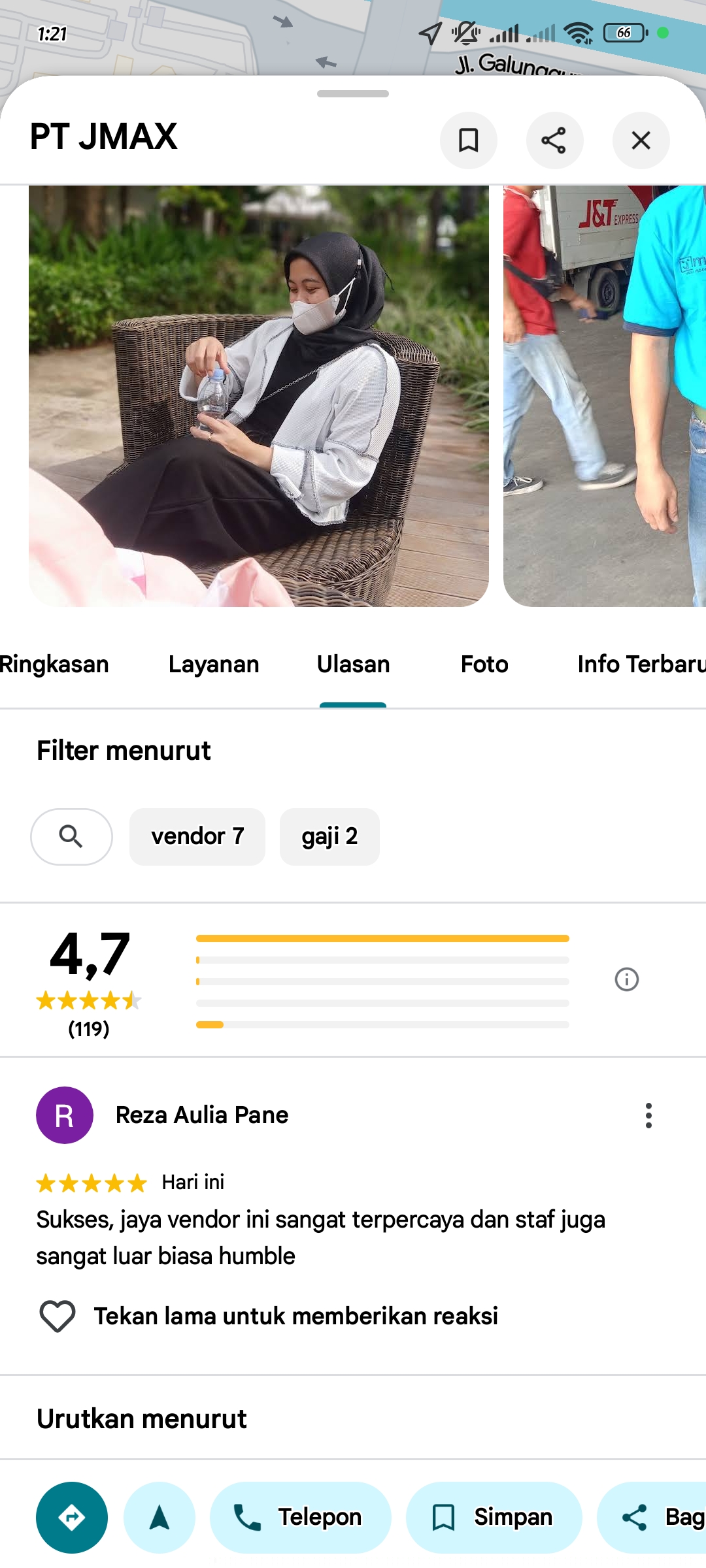The image size is (706, 1568).
Task: Share PT JMAX using the header share icon
Action: tap(554, 140)
